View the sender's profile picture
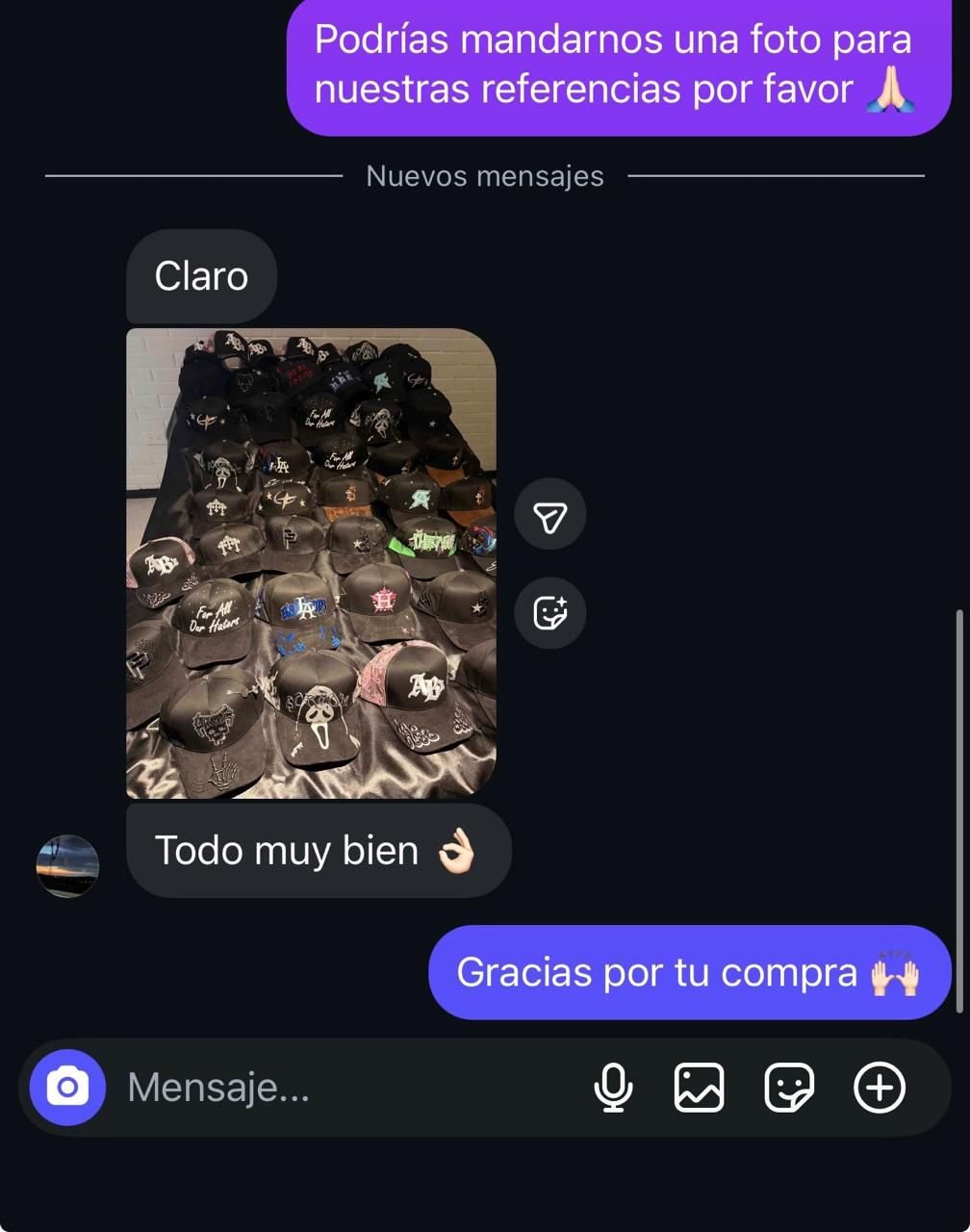Screen dimensions: 970x1232 click(67, 866)
